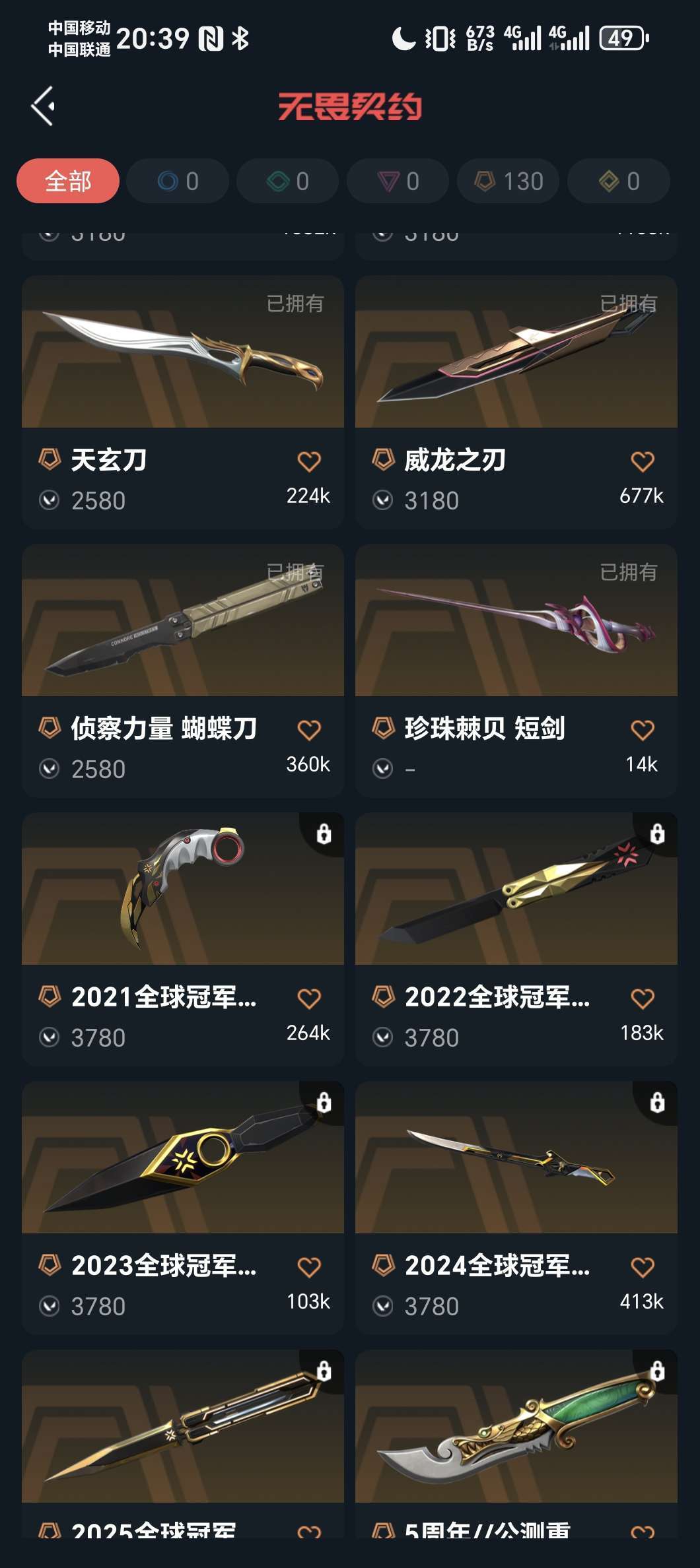
Task: Filter by the purple triangle tier chip
Action: click(x=398, y=181)
